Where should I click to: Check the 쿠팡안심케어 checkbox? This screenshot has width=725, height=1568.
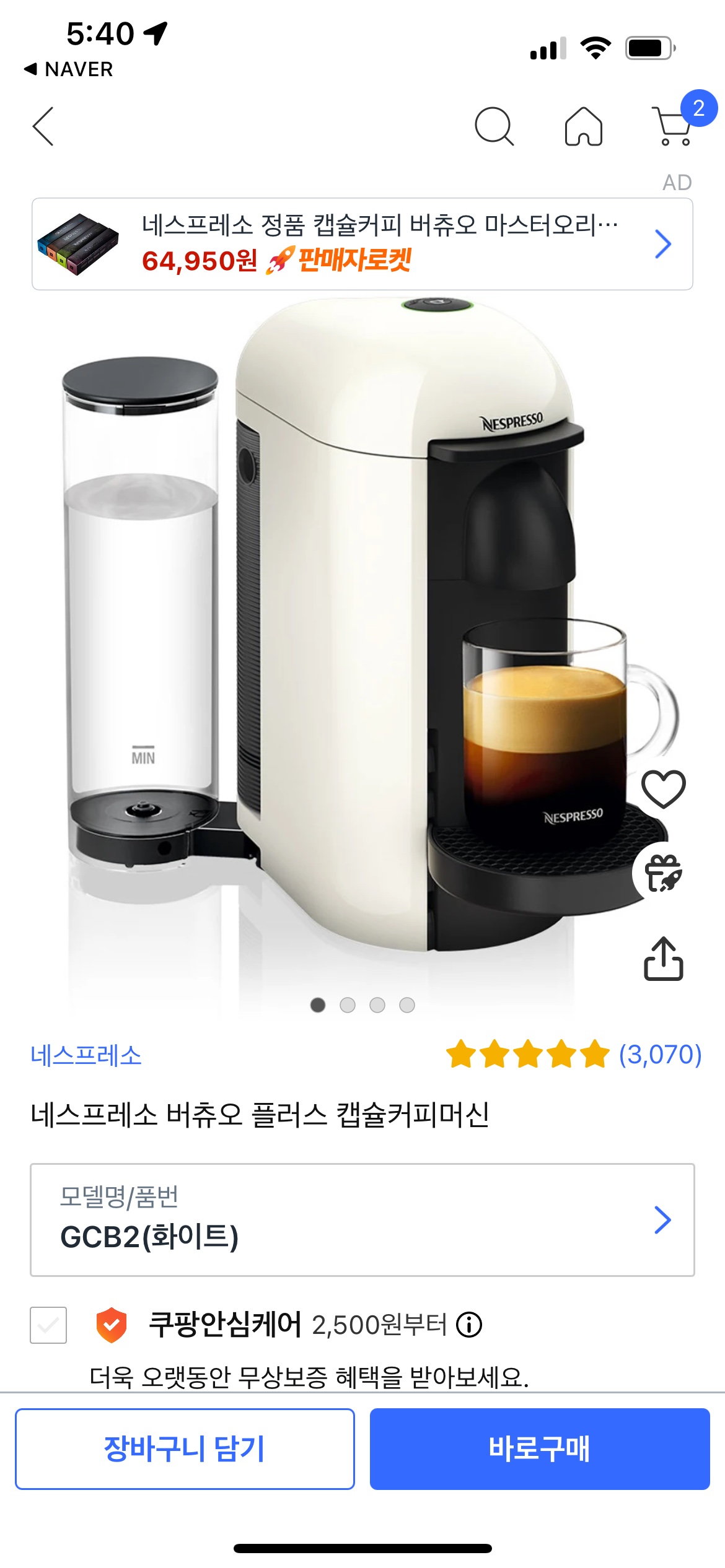tap(48, 1325)
